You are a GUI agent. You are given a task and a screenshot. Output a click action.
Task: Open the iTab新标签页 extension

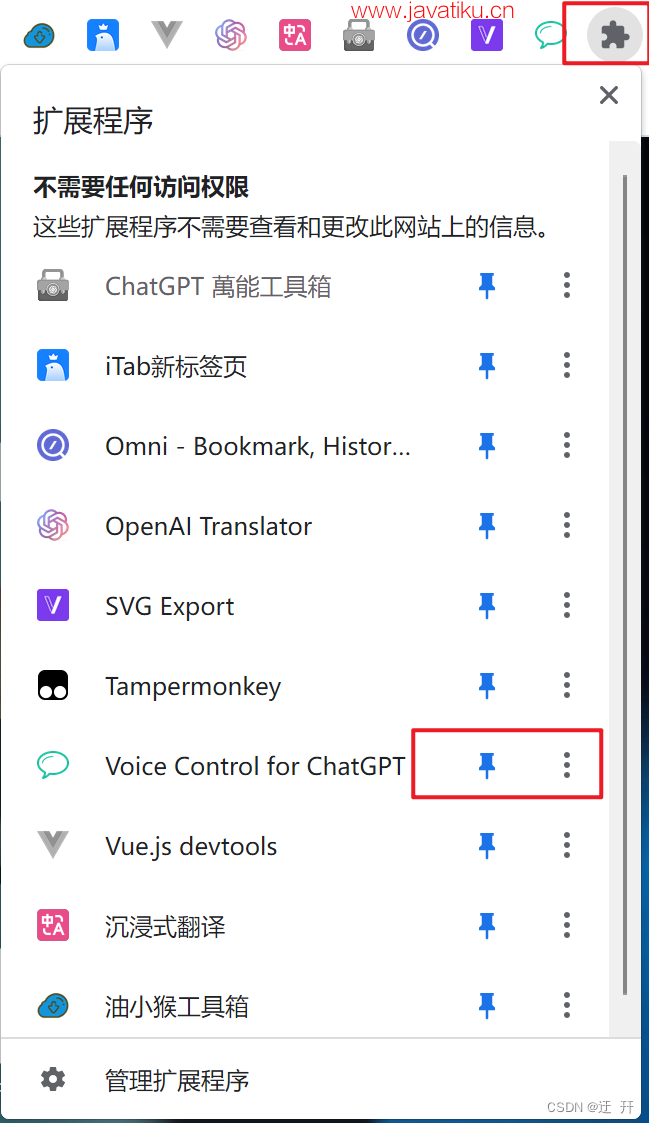[175, 366]
